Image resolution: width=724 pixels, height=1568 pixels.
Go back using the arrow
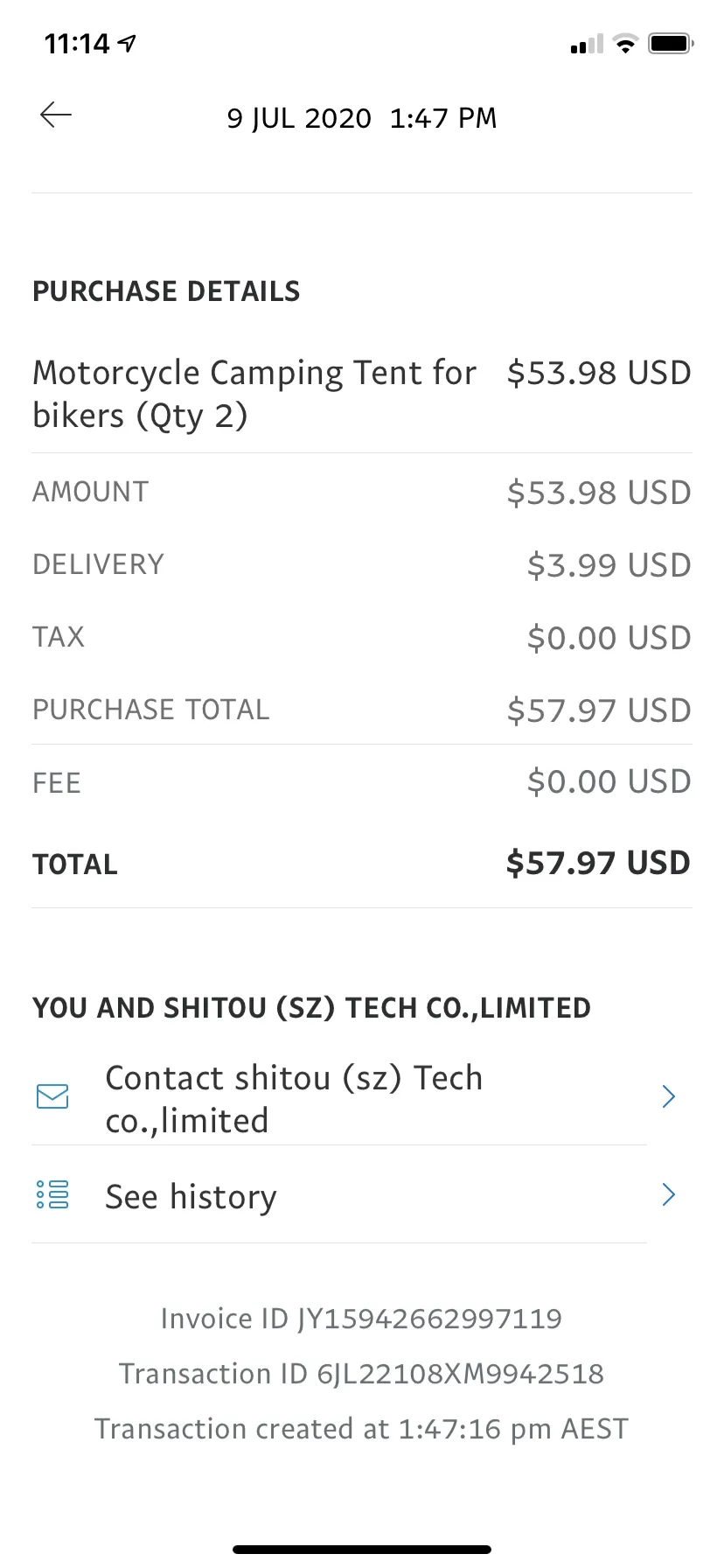click(55, 115)
